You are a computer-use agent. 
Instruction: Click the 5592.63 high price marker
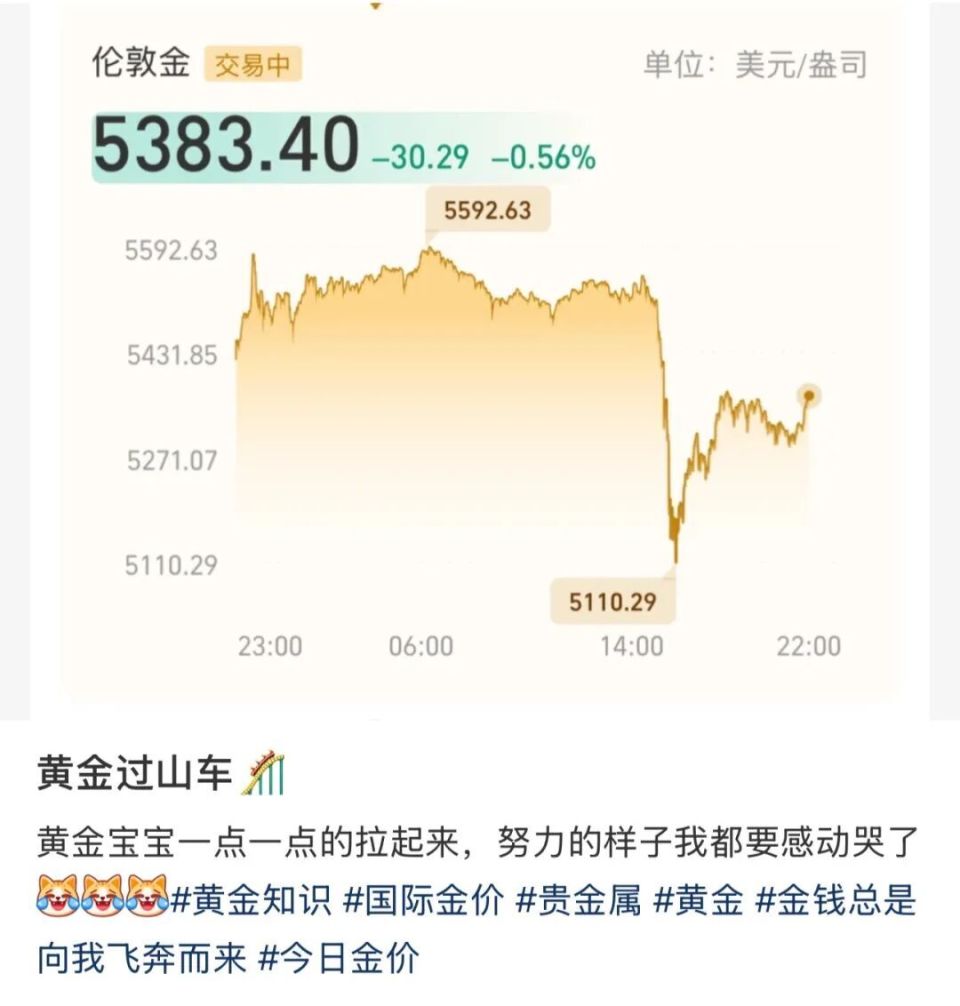[489, 209]
